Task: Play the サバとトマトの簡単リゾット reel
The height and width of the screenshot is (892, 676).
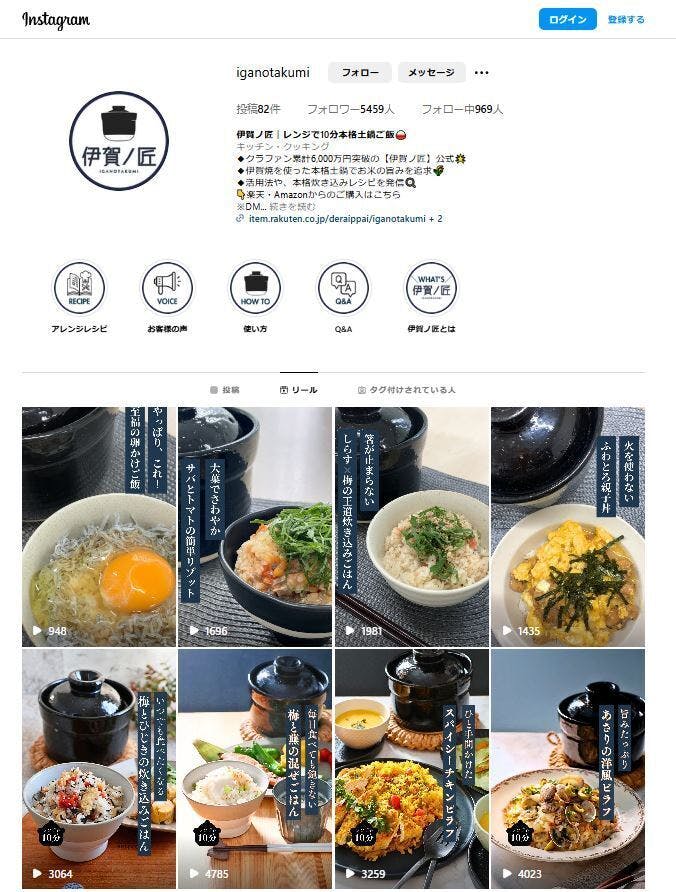Action: tap(255, 526)
